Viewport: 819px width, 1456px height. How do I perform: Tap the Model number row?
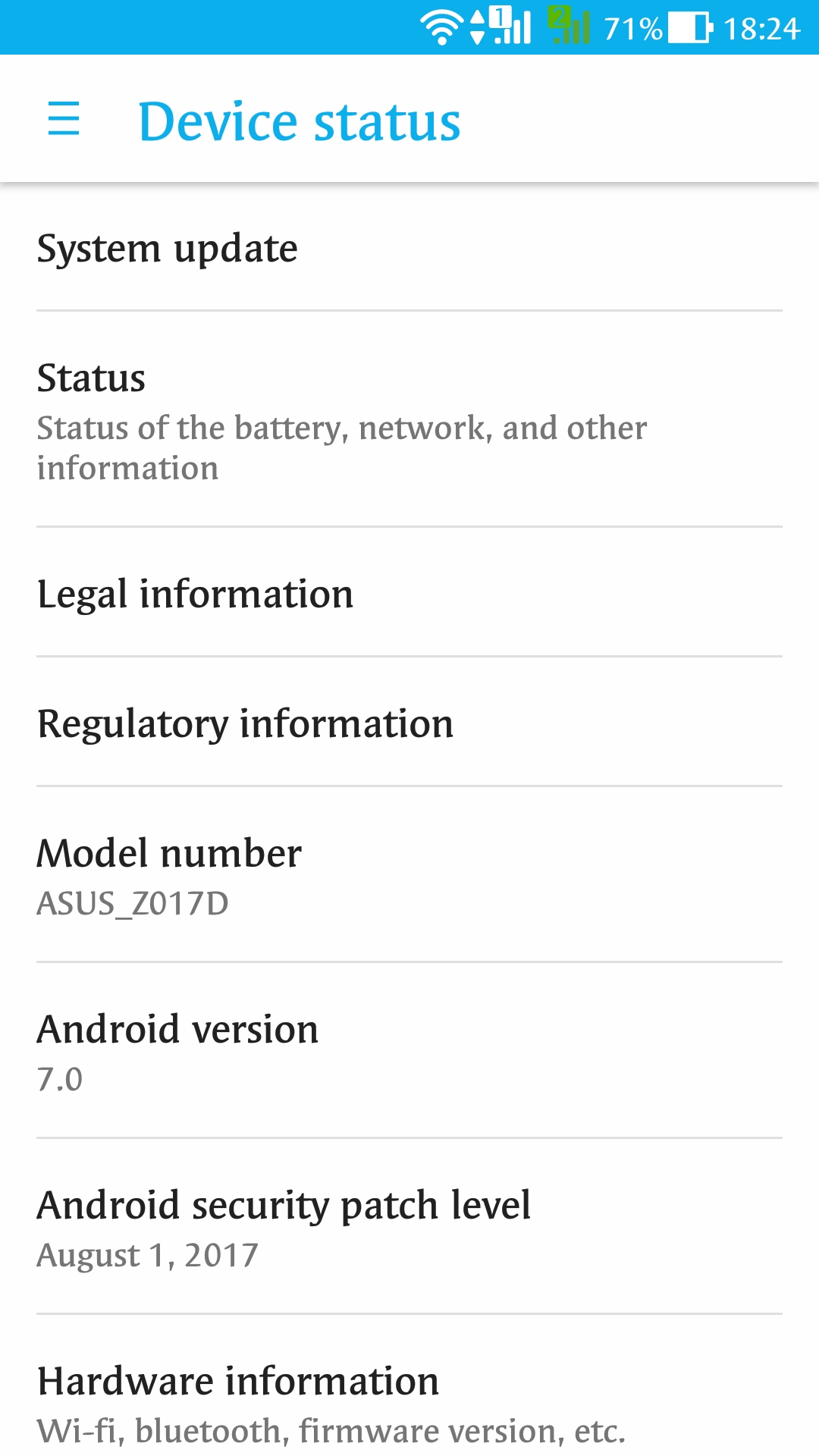pyautogui.click(x=409, y=874)
